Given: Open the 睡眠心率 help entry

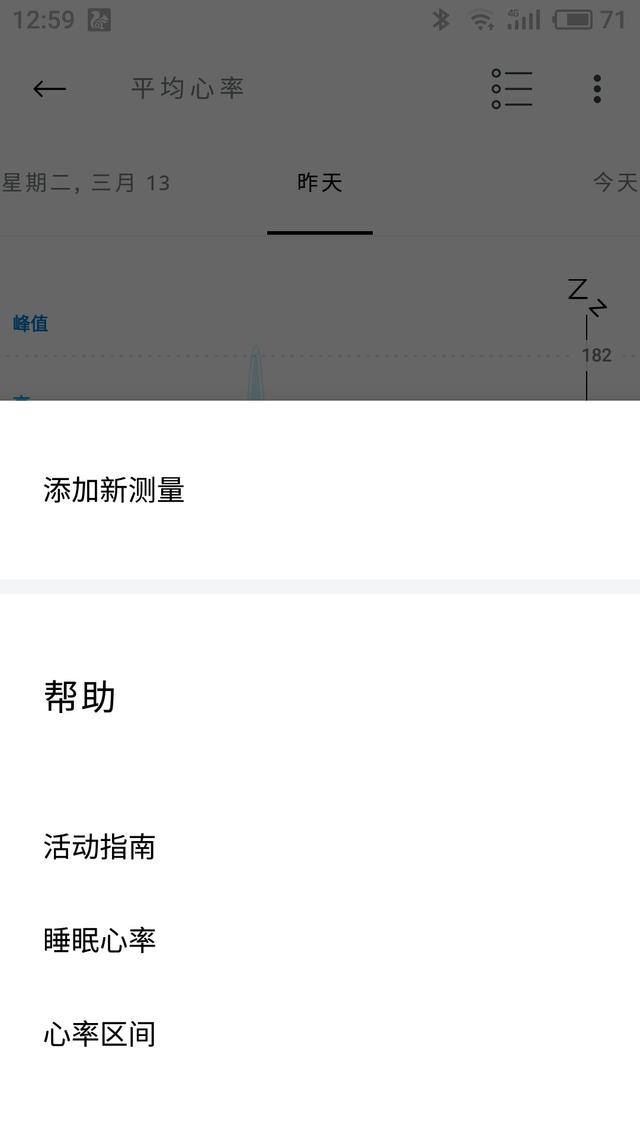Looking at the screenshot, I should tap(320, 941).
